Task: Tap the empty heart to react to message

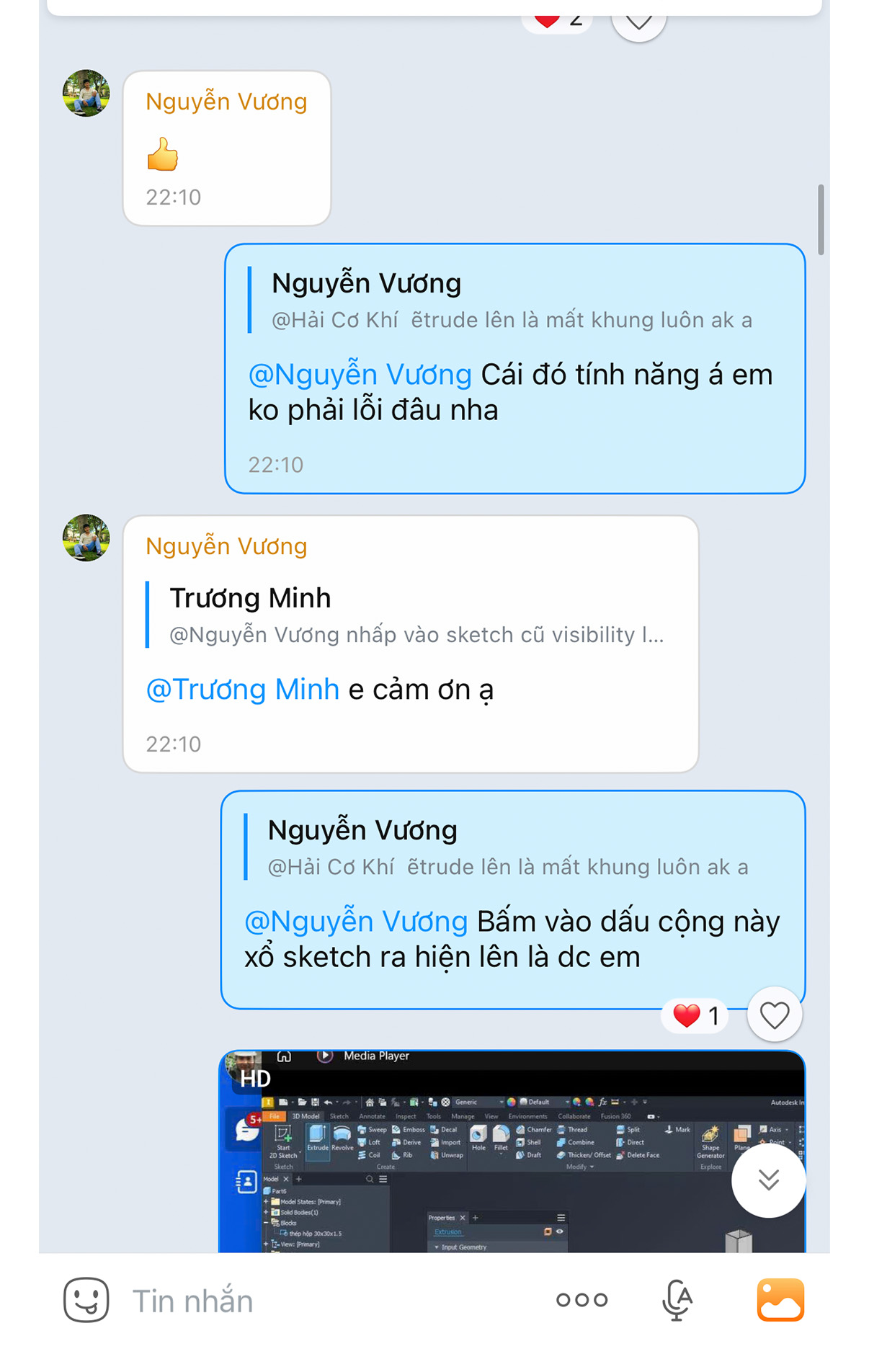Action: 775,1015
